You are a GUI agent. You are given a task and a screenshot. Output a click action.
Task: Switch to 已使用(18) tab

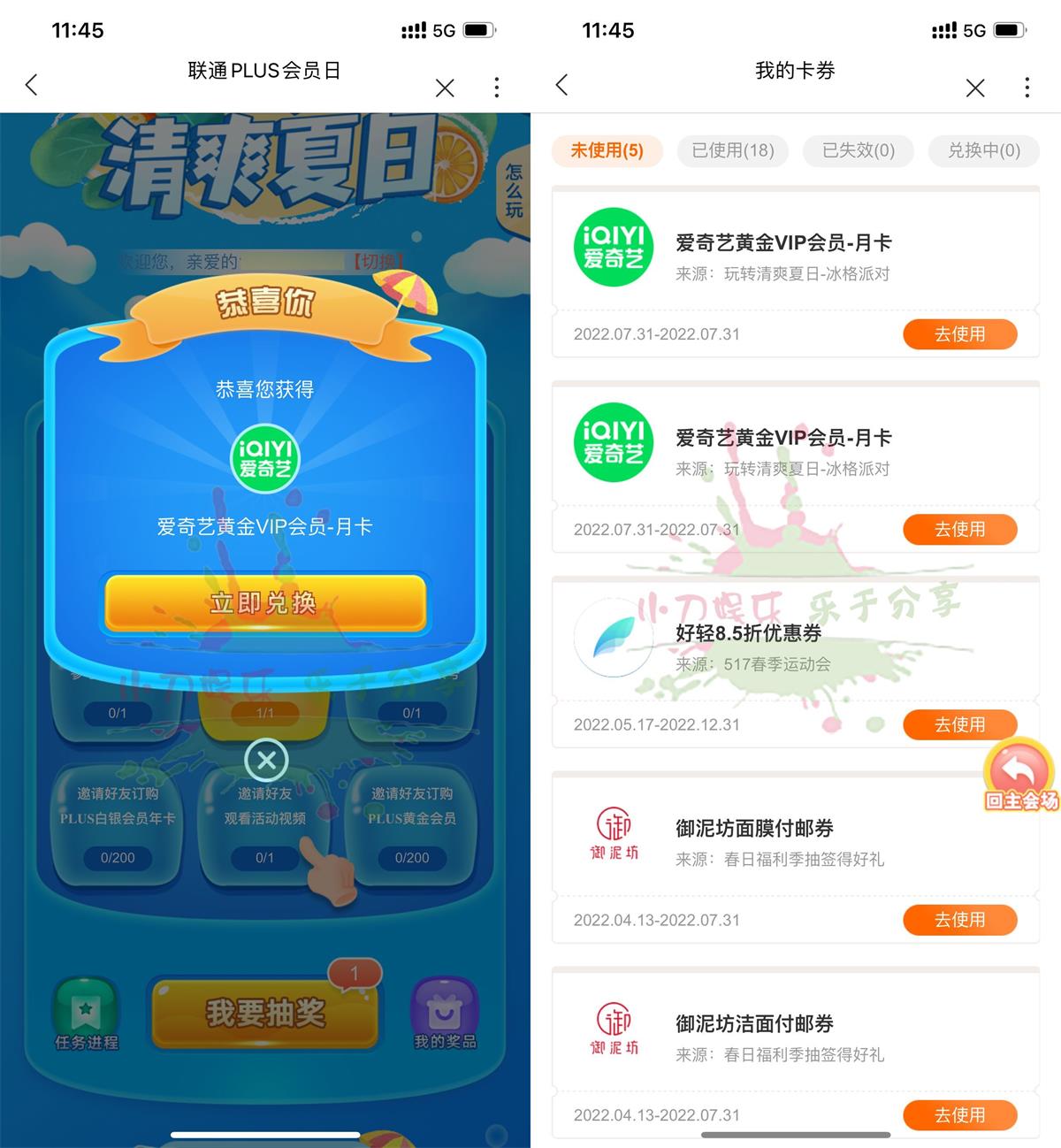tap(733, 150)
